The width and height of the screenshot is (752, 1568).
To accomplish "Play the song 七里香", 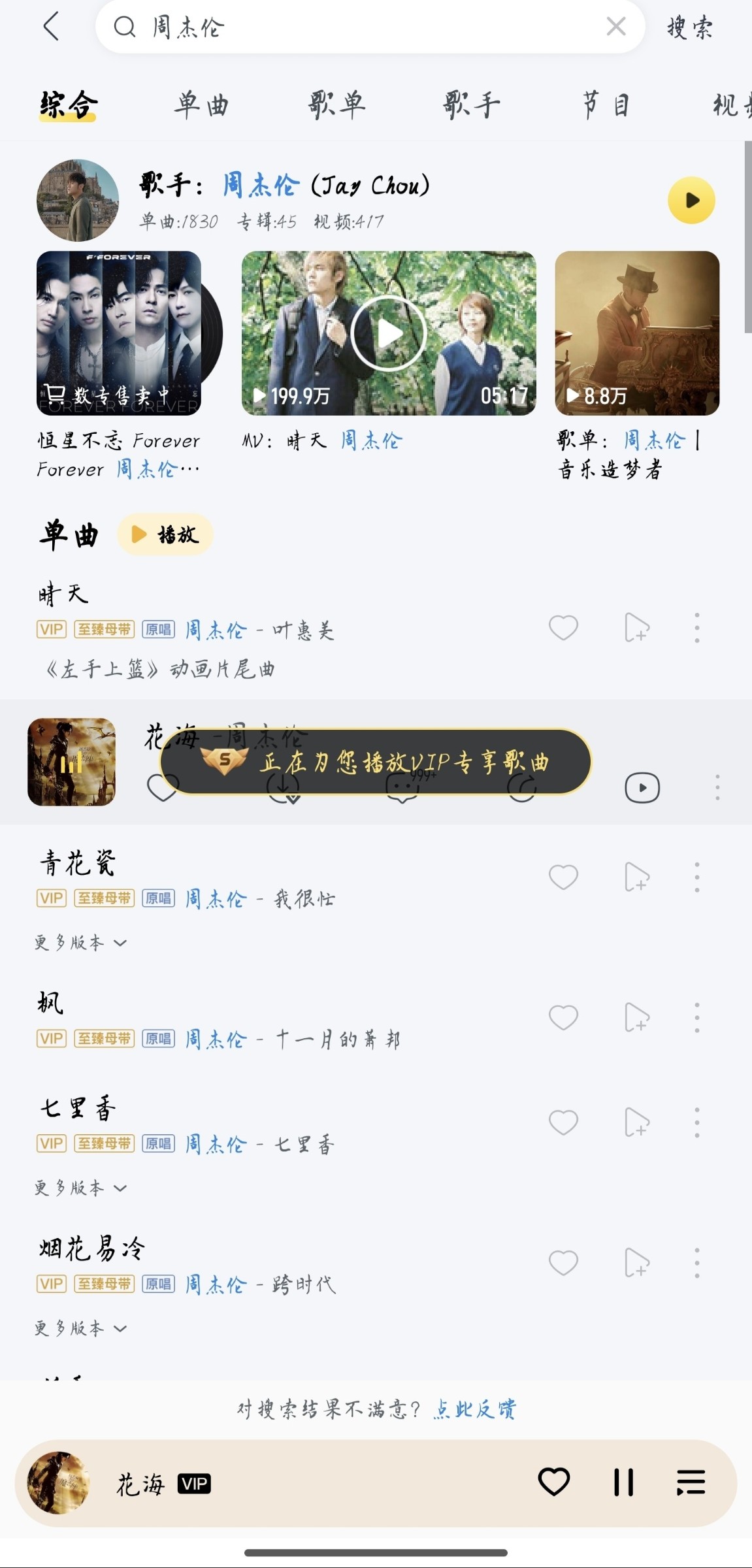I will point(78,1109).
